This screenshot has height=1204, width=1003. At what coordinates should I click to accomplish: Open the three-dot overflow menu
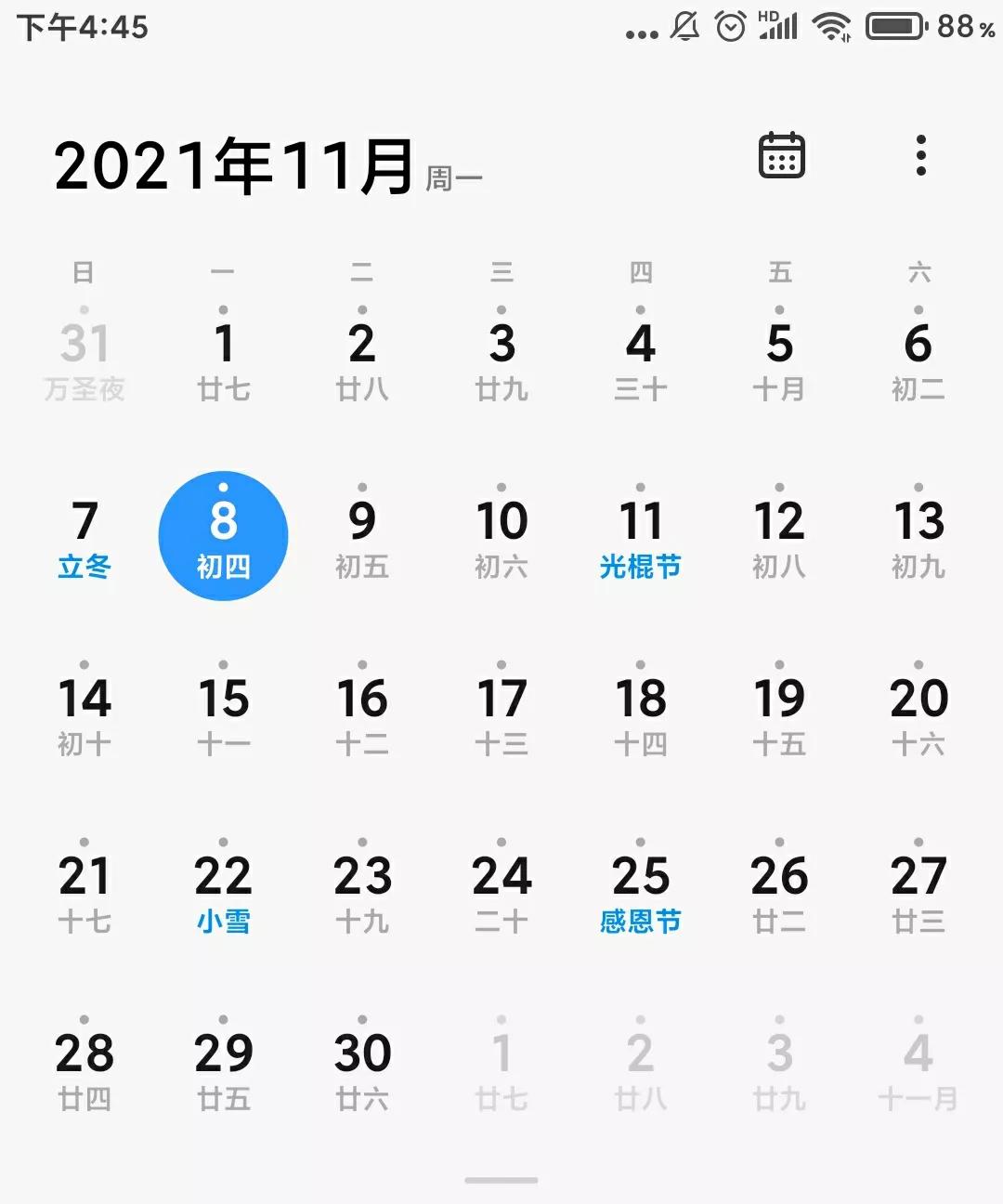click(920, 155)
